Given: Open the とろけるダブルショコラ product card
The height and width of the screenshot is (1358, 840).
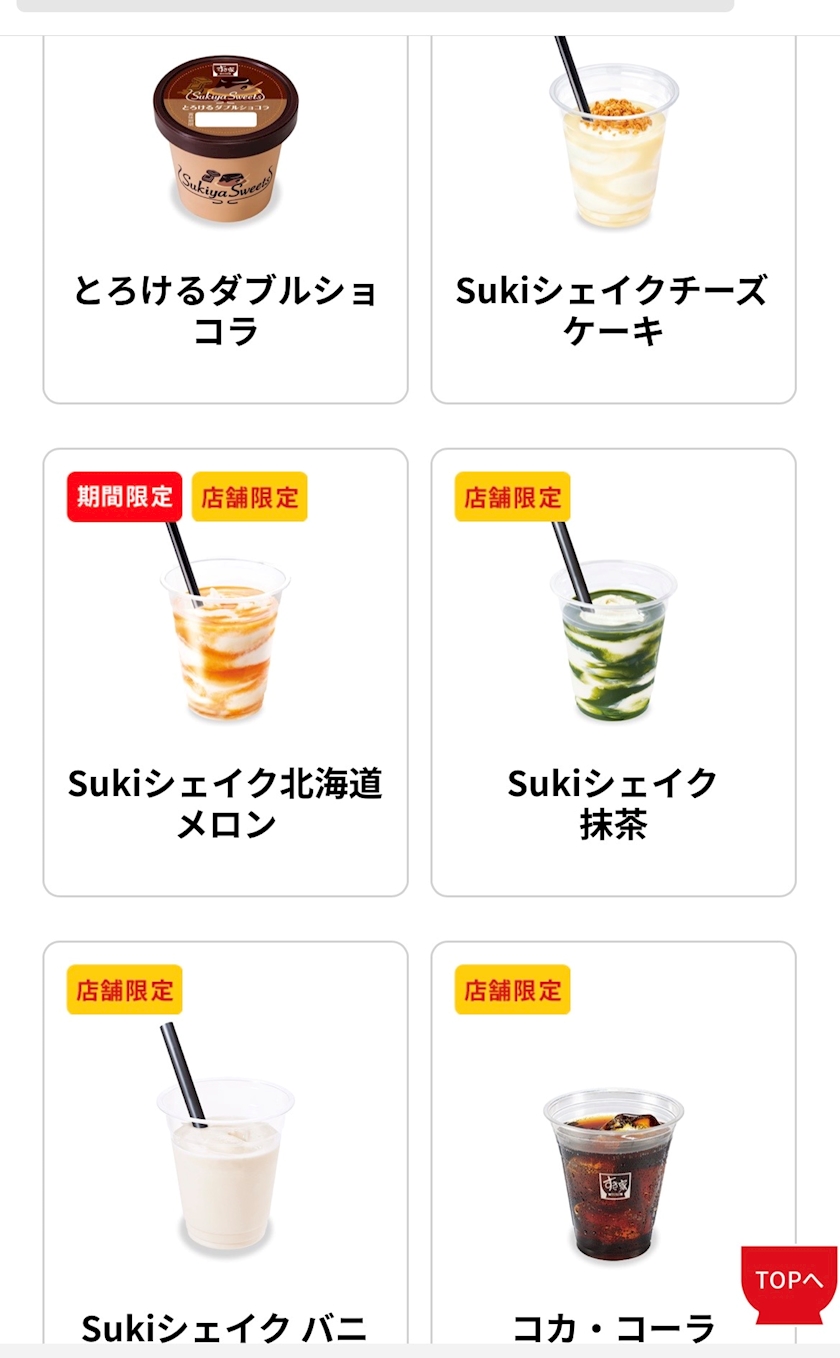Looking at the screenshot, I should tap(226, 220).
